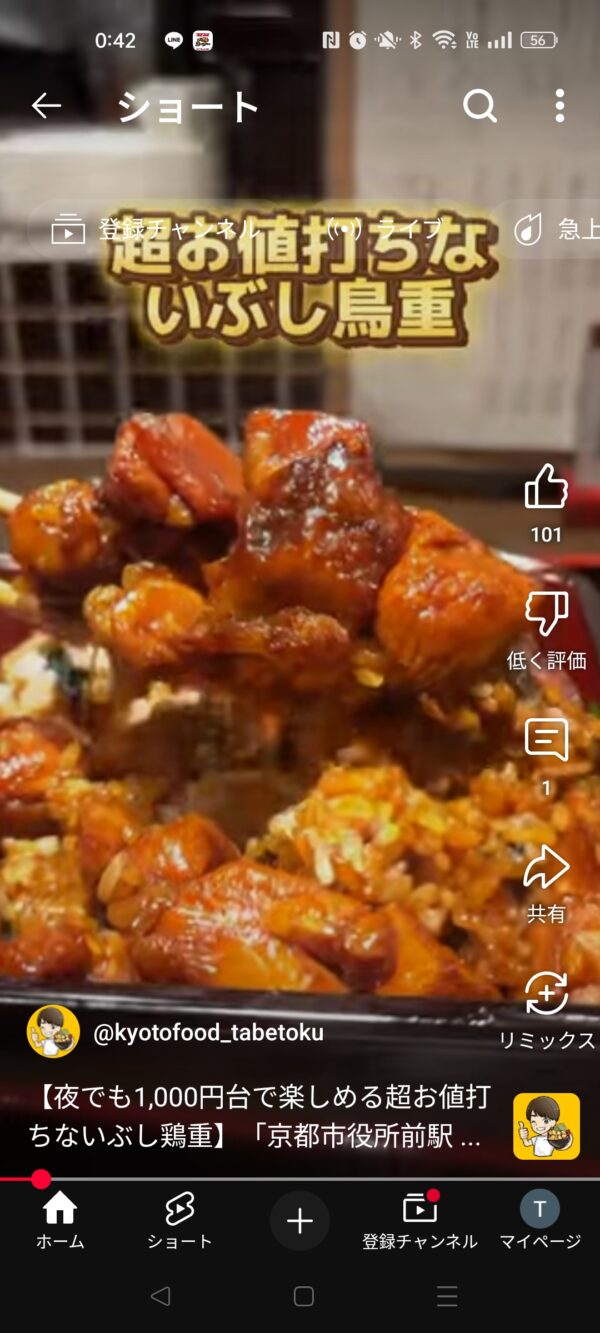The image size is (600, 1333).
Task: Open search in Shorts
Action: 480,105
